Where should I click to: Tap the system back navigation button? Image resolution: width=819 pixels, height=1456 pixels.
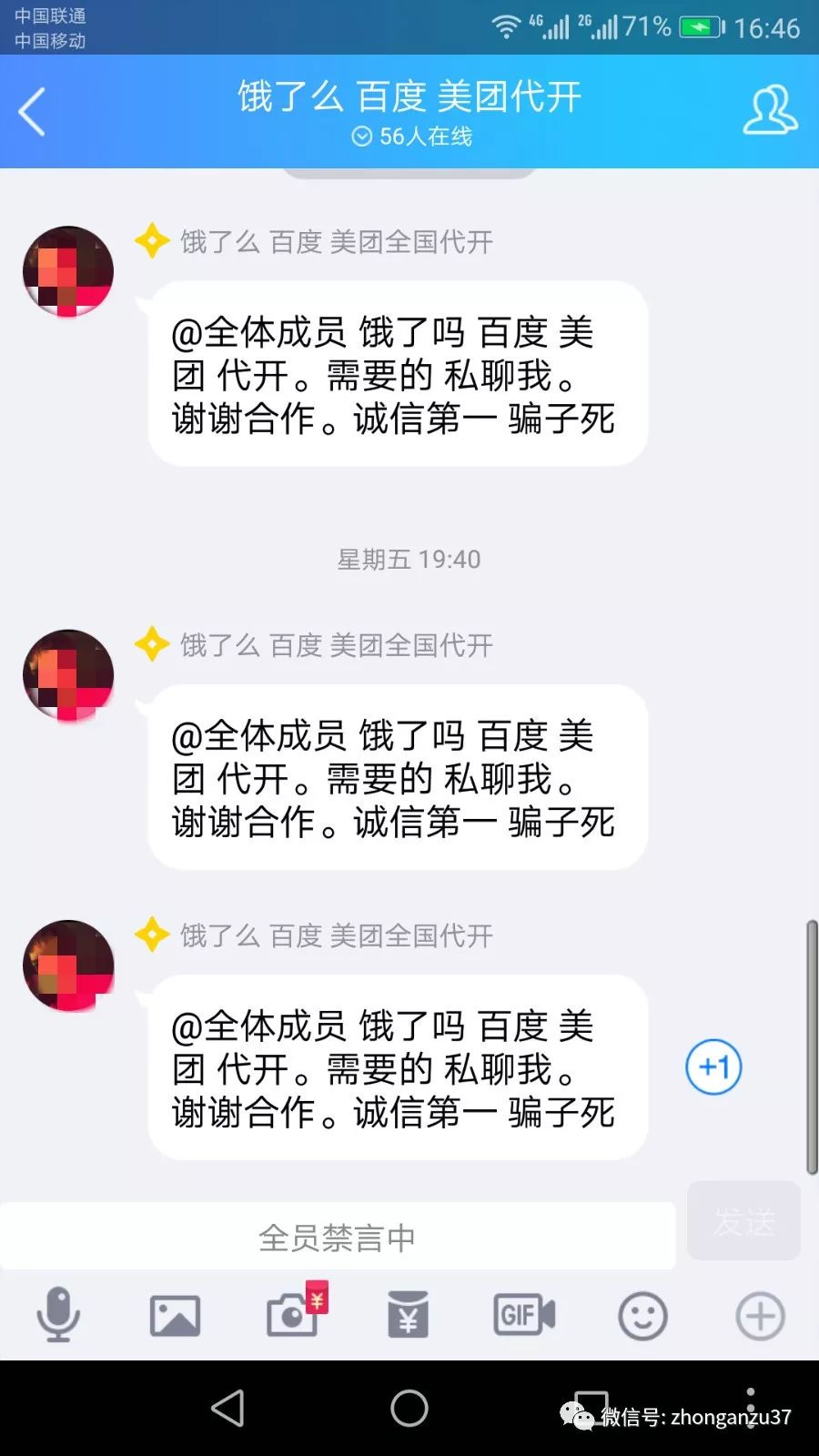227,1408
